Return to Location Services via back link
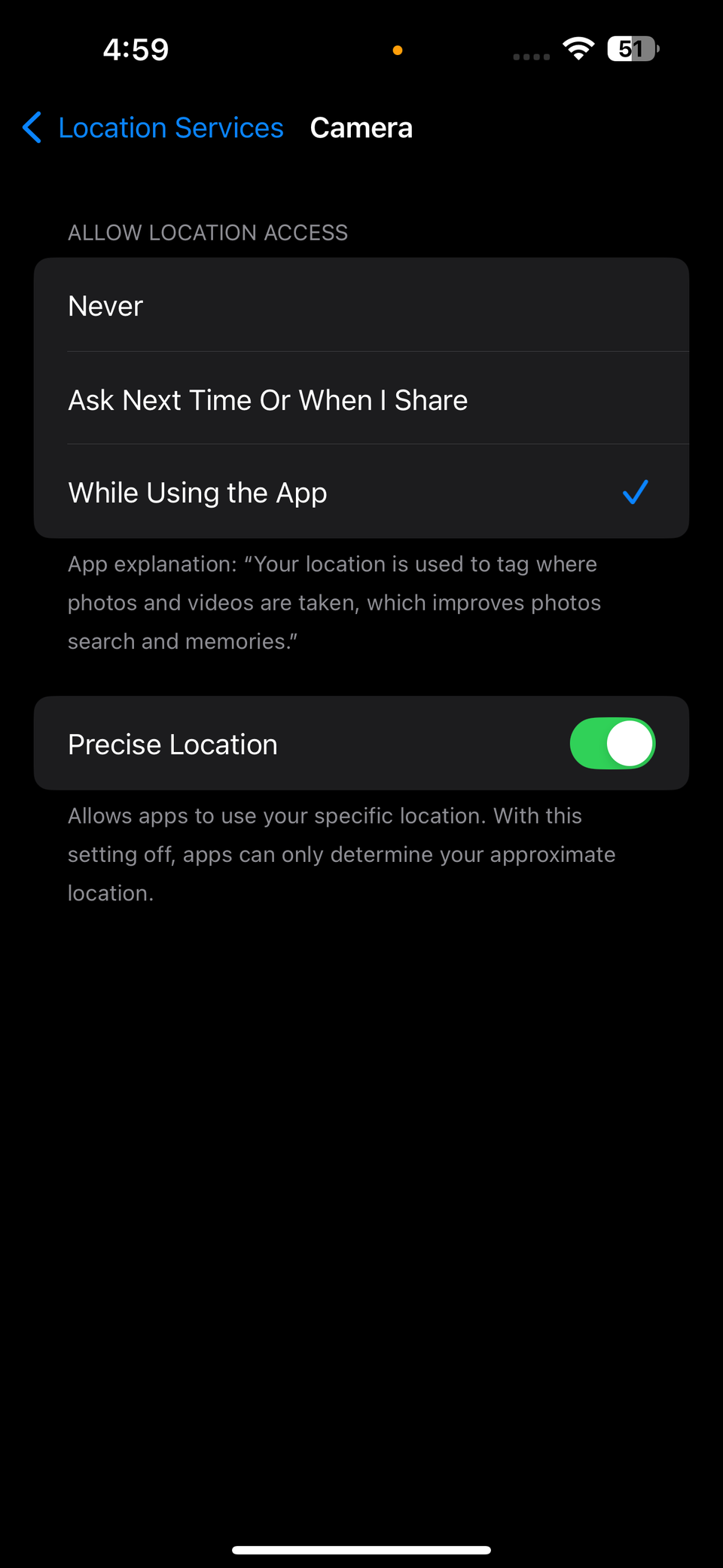Image resolution: width=723 pixels, height=1568 pixels. pos(169,127)
